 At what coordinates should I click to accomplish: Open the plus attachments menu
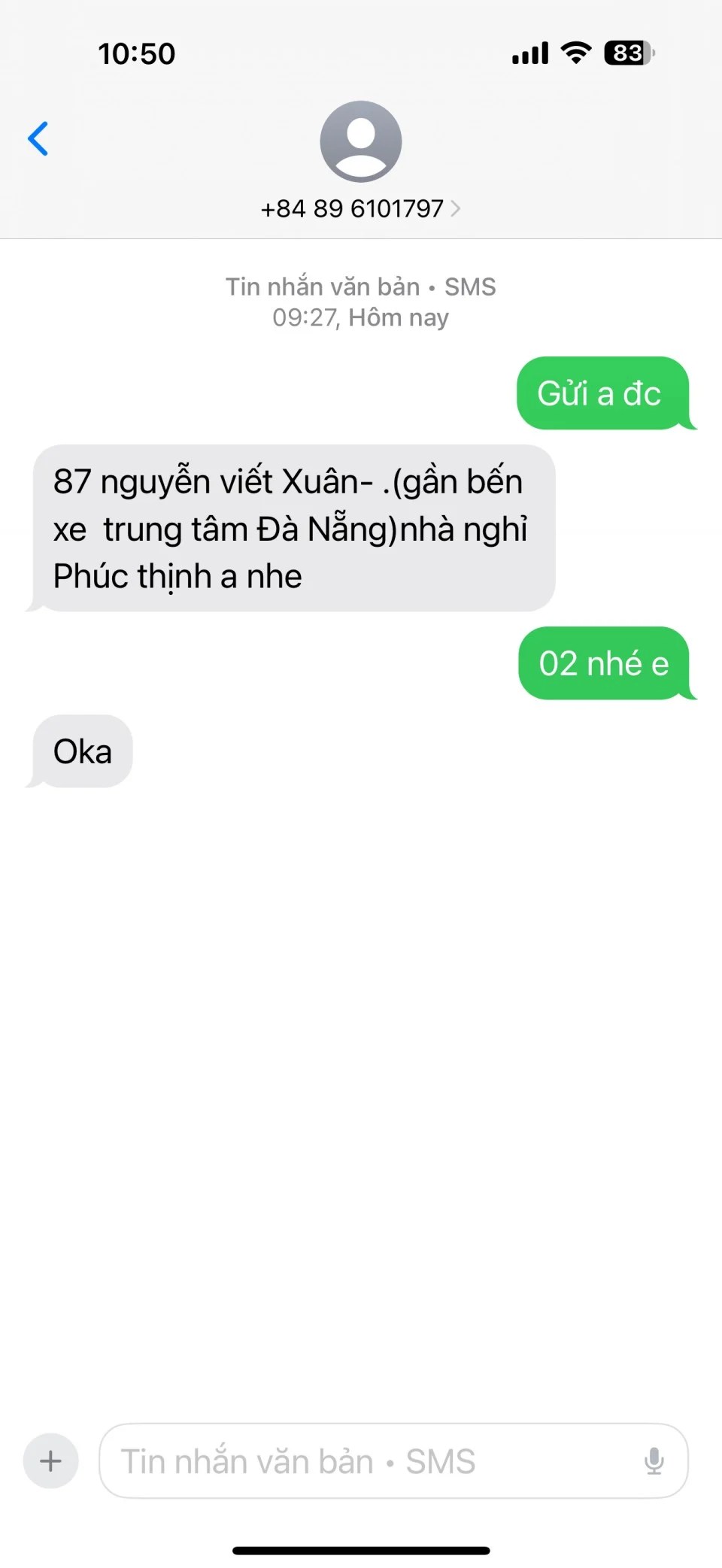tap(50, 1461)
